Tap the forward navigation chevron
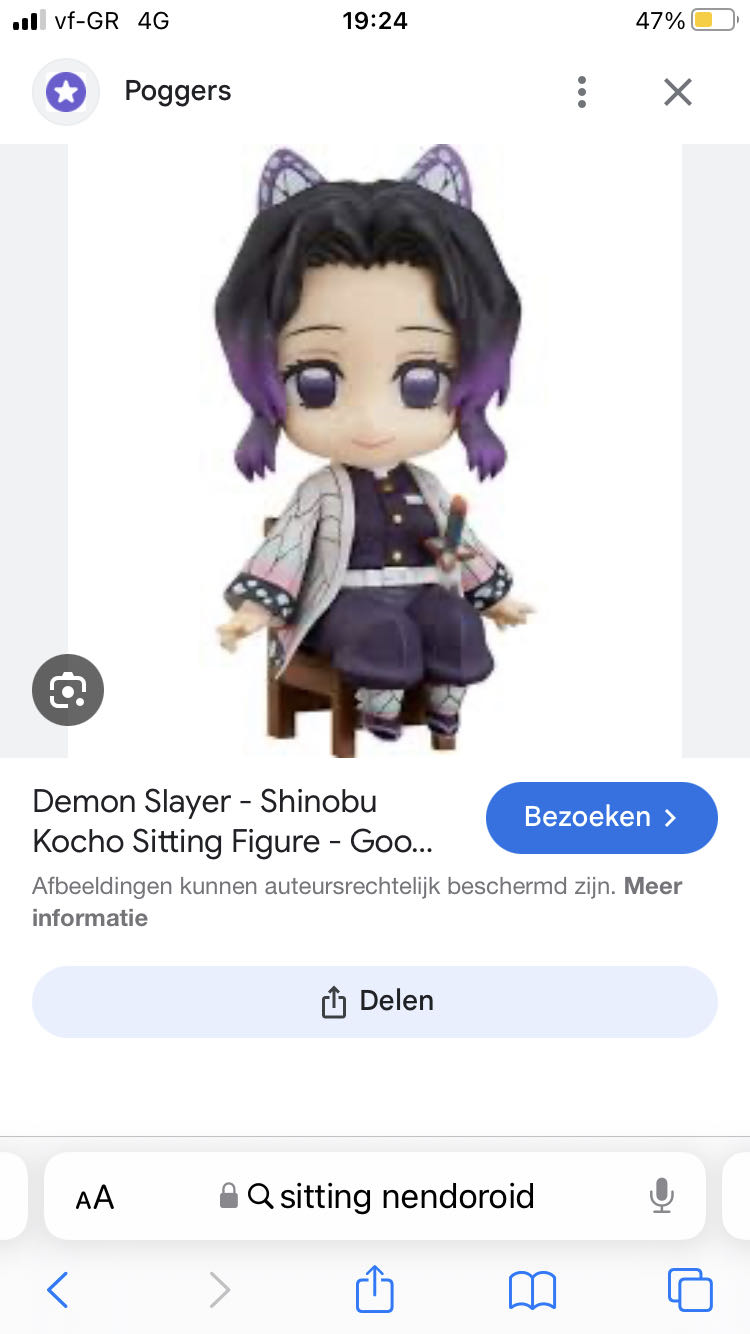 click(x=220, y=1290)
